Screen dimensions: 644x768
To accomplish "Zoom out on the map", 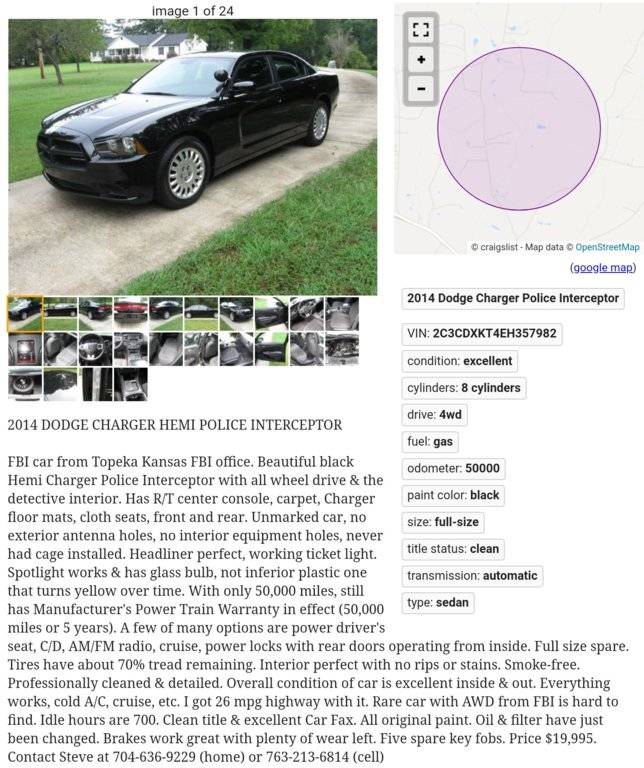I will (x=421, y=89).
